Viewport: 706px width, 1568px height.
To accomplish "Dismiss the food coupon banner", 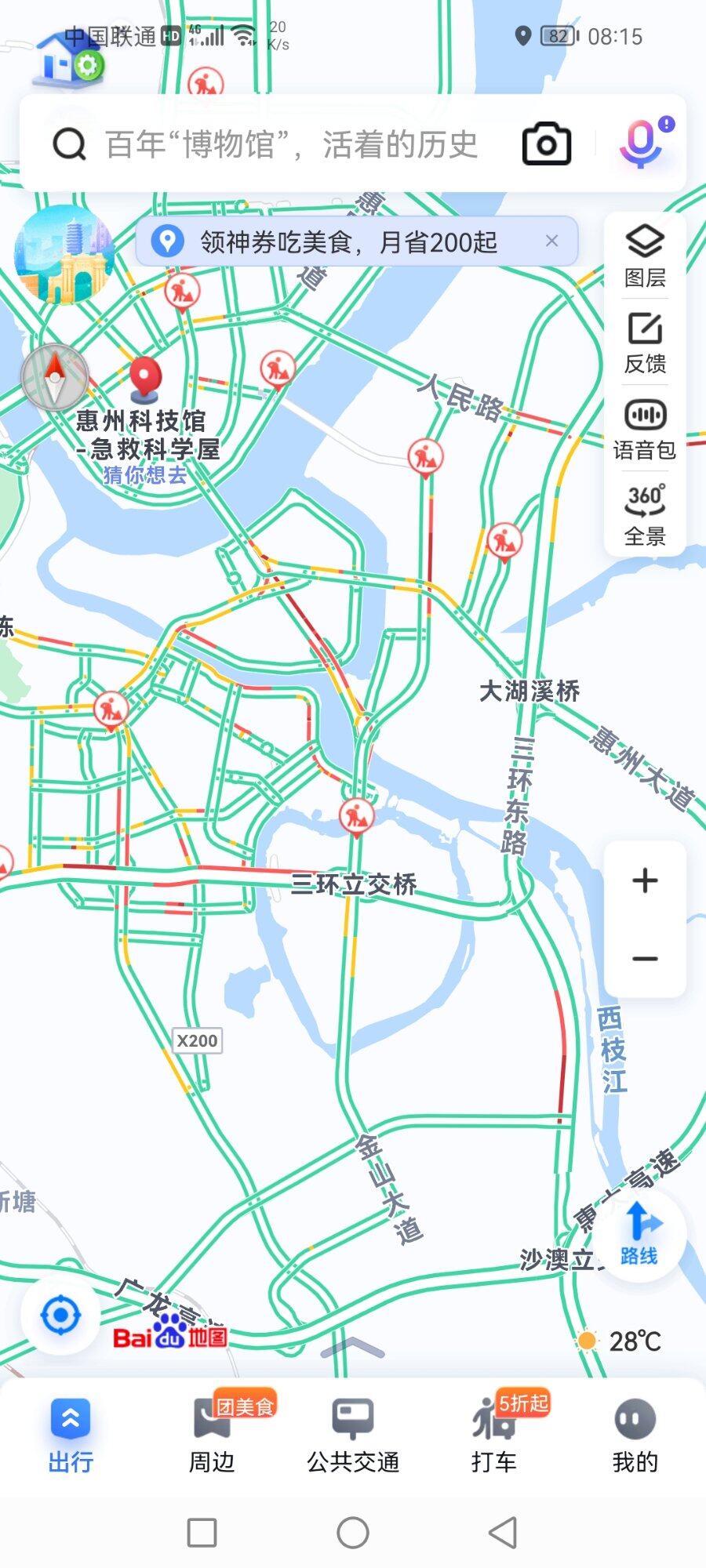I will click(x=552, y=241).
